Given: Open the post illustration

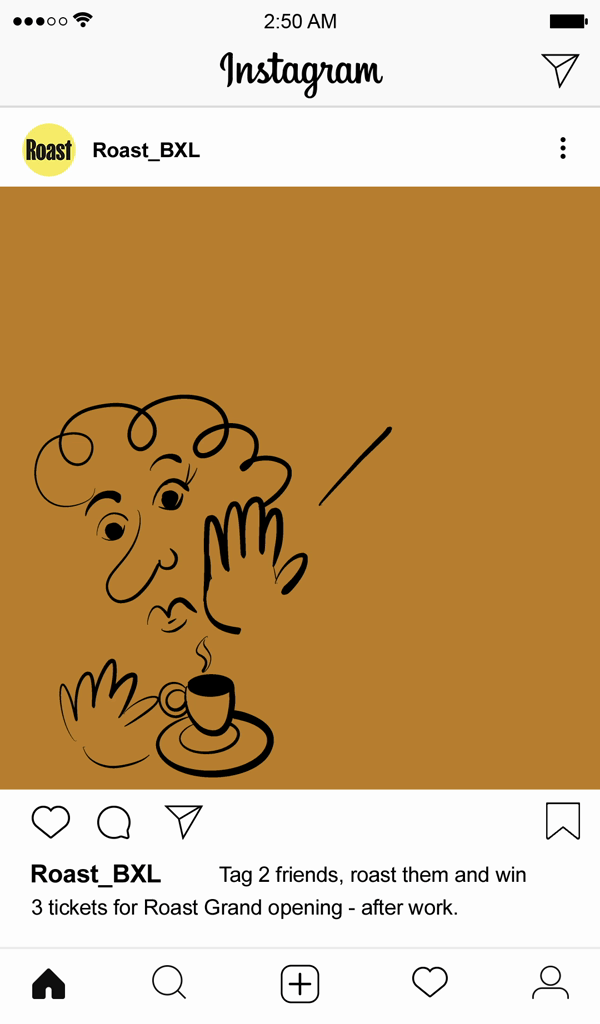Looking at the screenshot, I should coord(300,488).
